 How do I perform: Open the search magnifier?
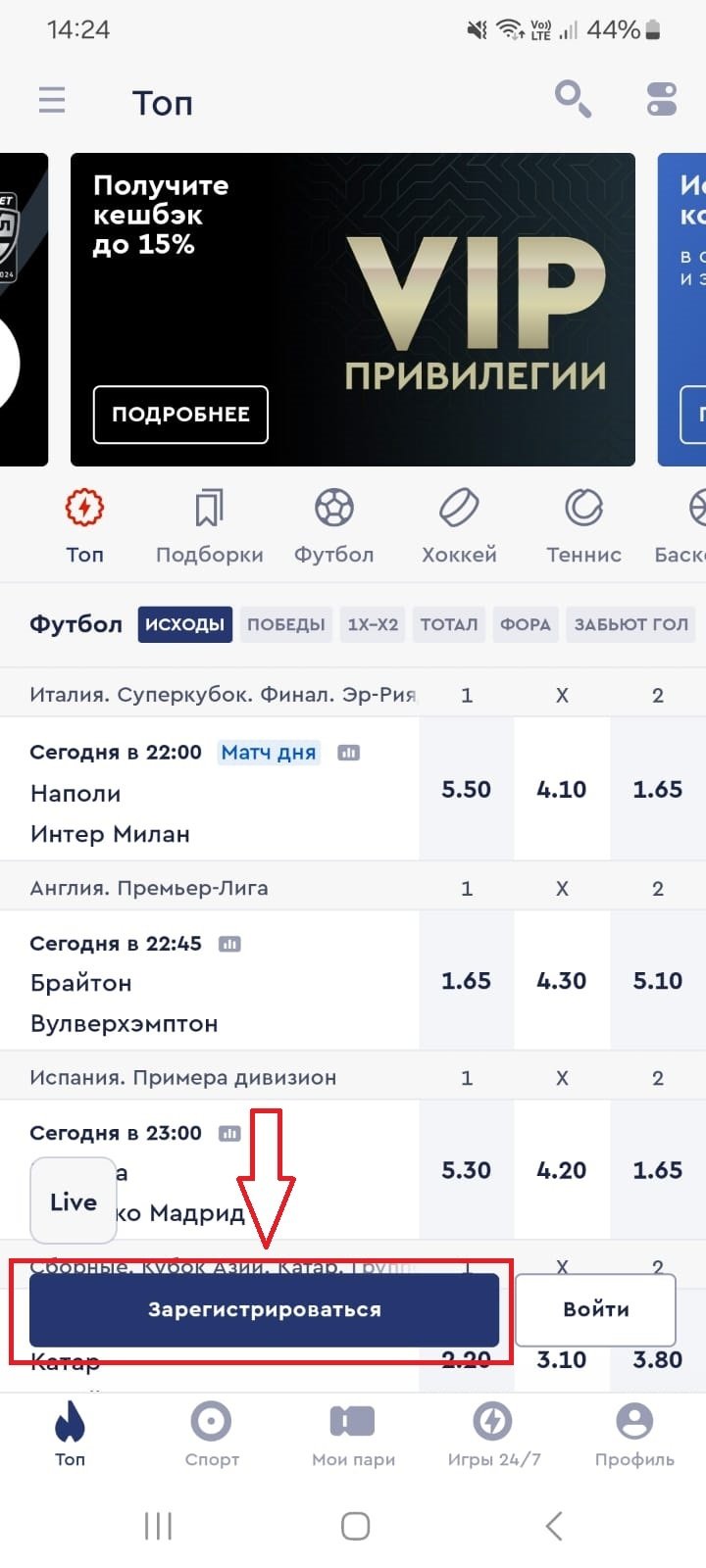coord(573,99)
